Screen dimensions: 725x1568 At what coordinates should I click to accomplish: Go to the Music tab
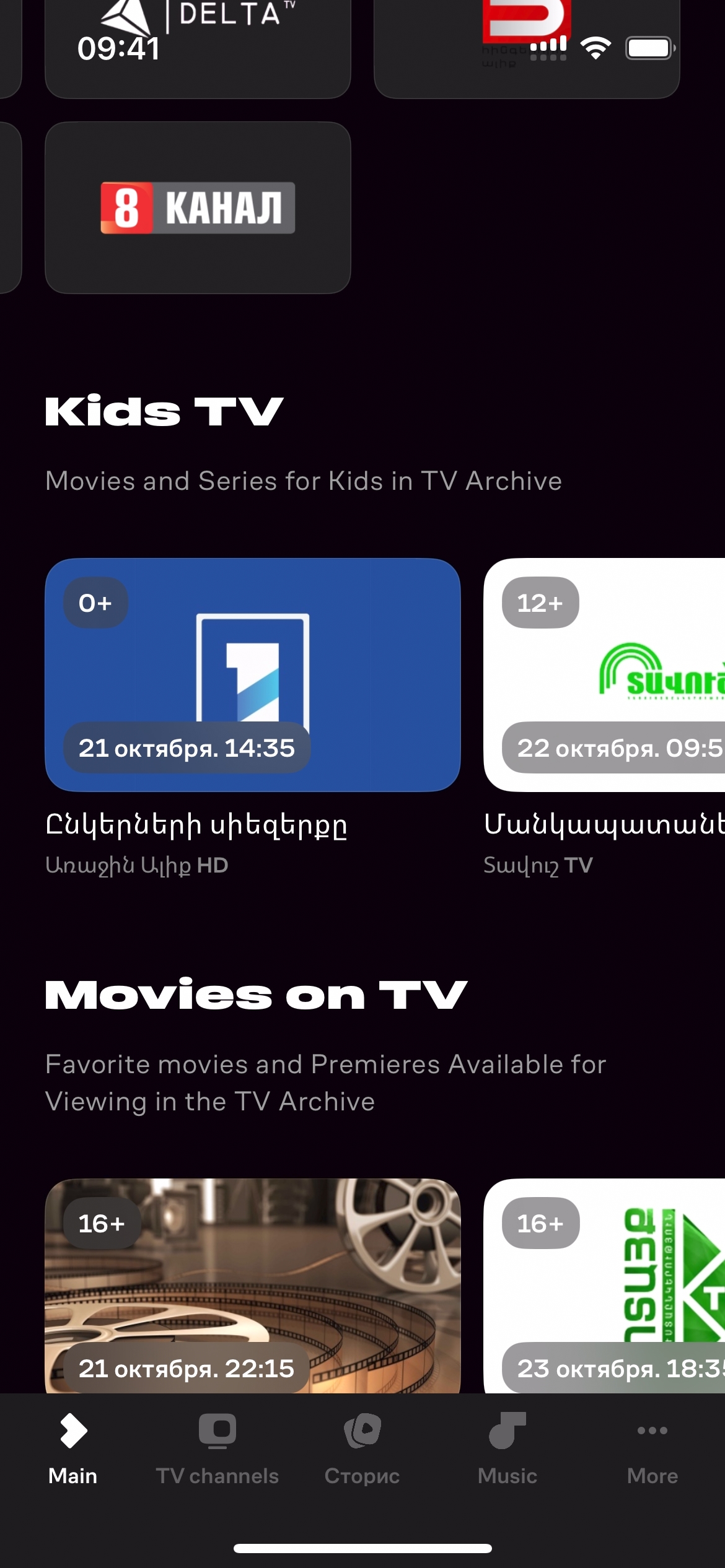(x=507, y=1449)
